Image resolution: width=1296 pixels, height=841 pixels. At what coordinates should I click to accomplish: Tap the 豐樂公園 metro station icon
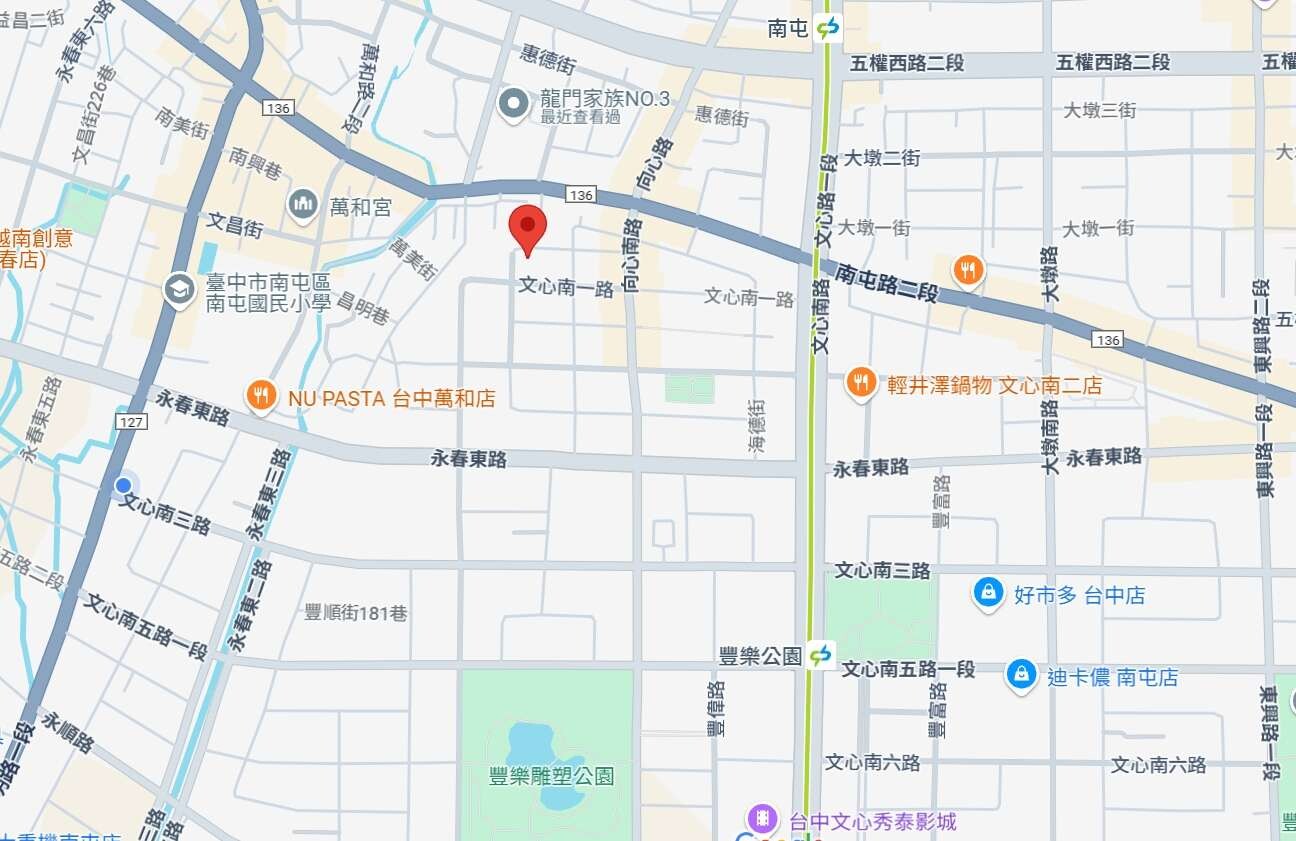tap(821, 656)
